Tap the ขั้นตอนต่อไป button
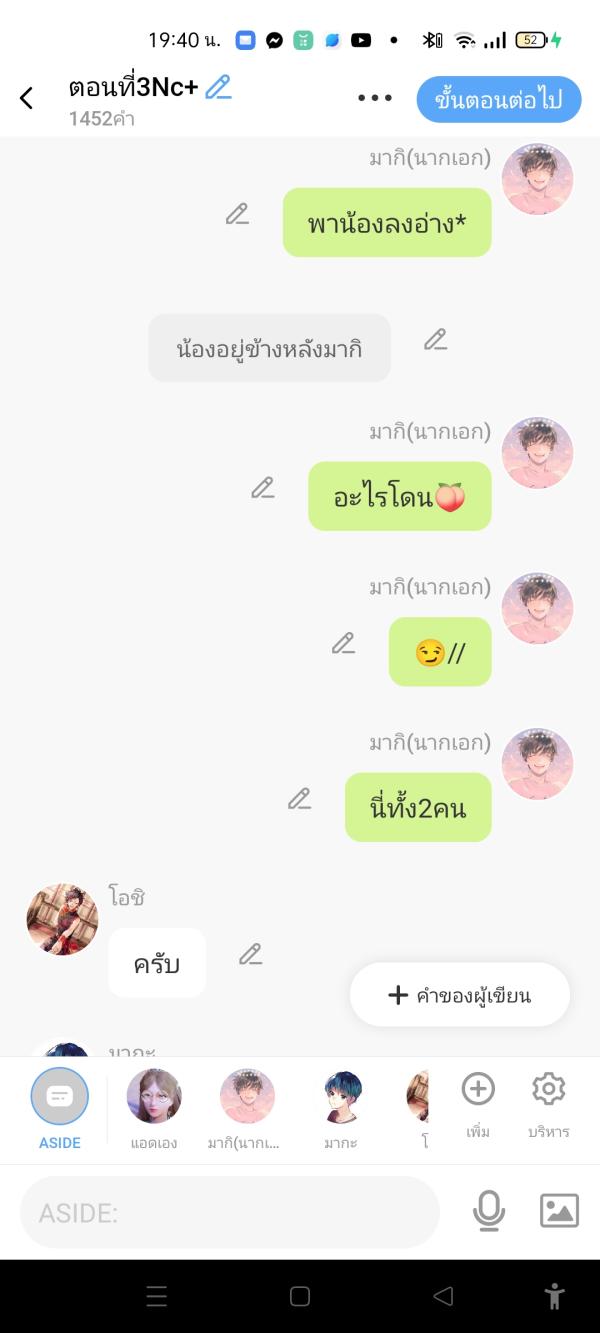 tap(498, 99)
